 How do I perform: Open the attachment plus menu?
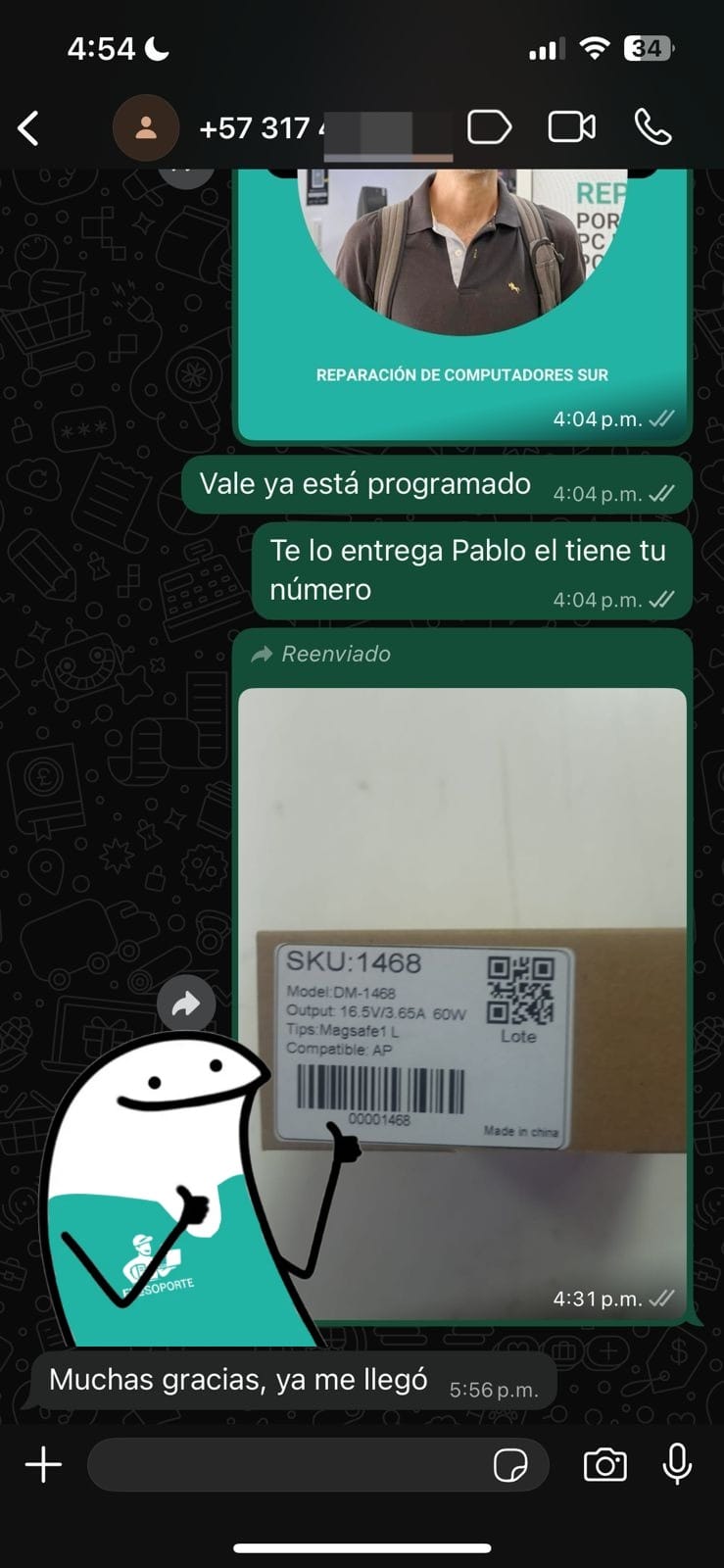43,1465
